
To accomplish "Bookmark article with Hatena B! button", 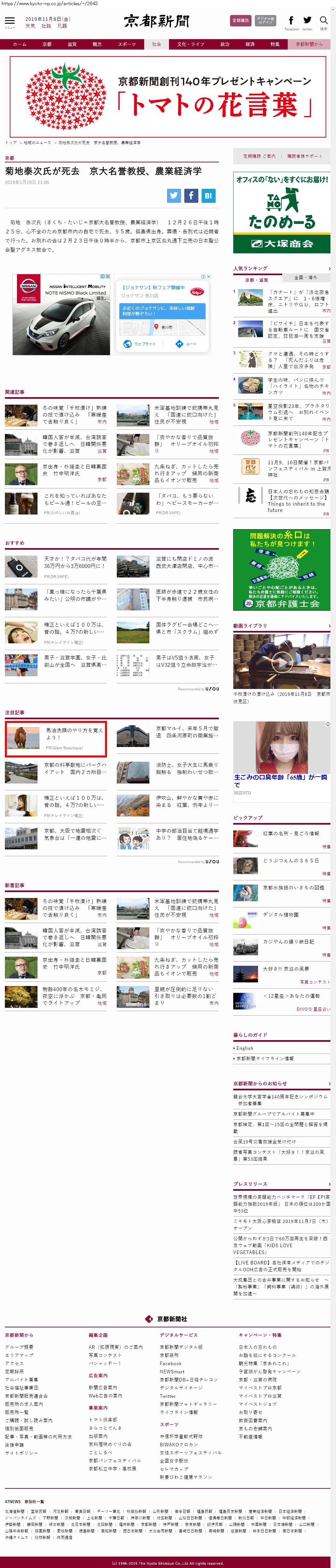I will [208, 195].
